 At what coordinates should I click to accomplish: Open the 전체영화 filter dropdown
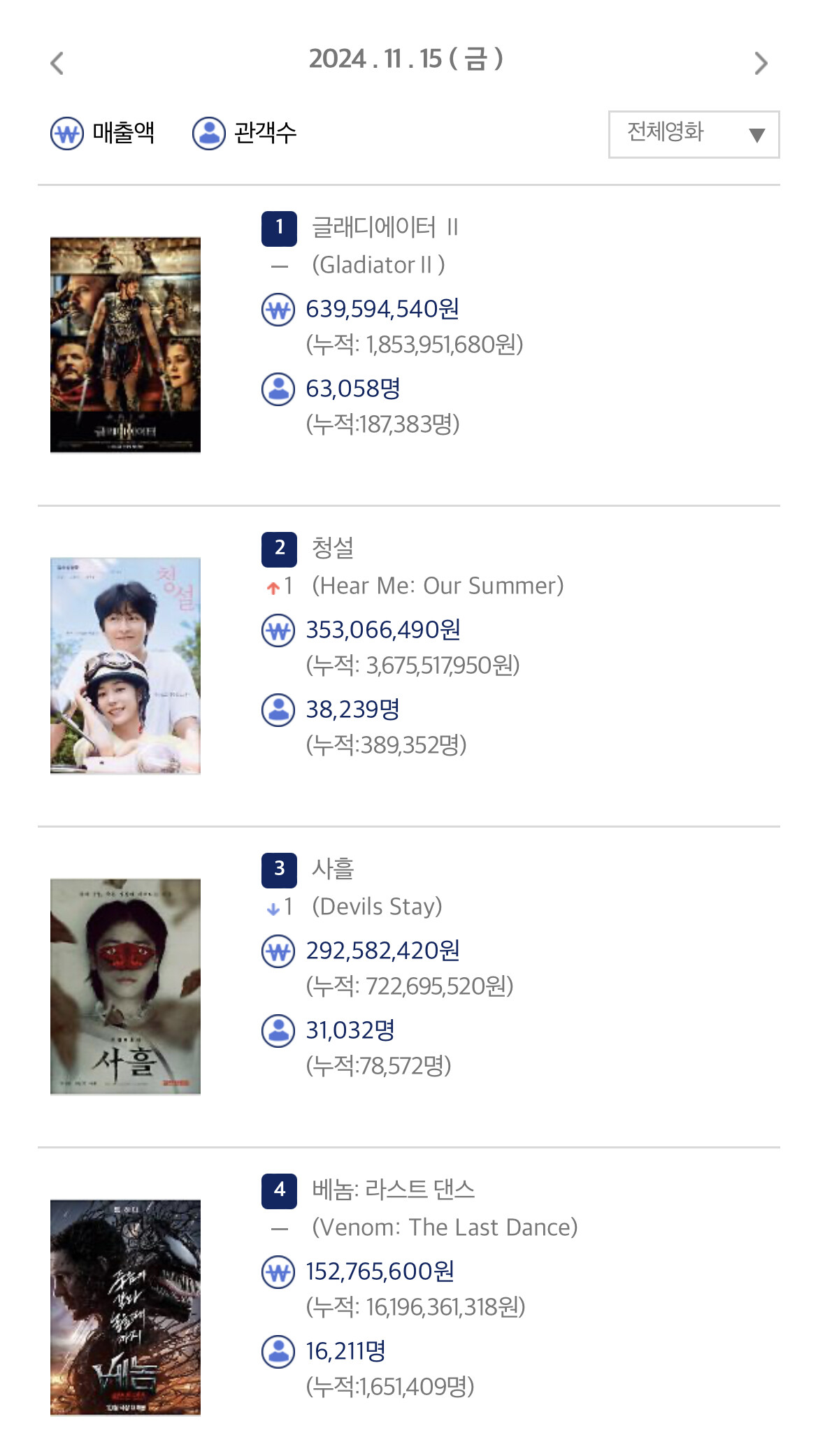click(x=694, y=134)
